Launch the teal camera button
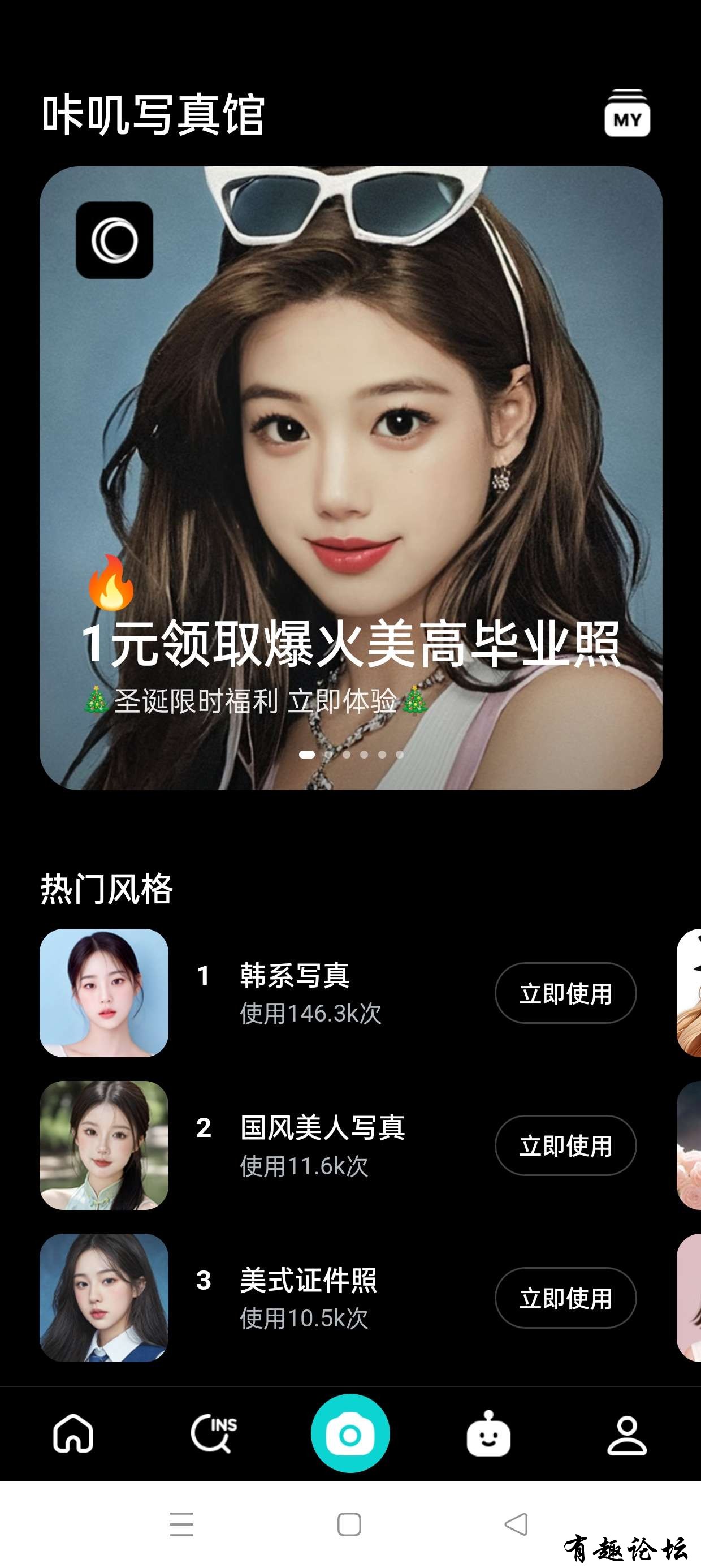The height and width of the screenshot is (1568, 701). click(x=350, y=1433)
